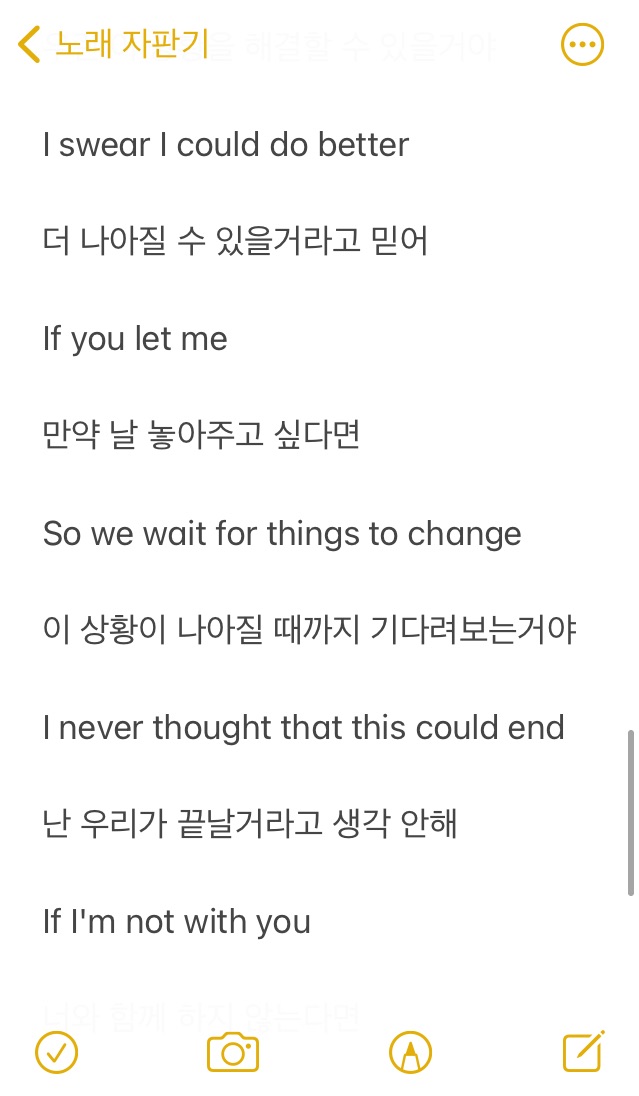Open the markup pen tool

pos(410,1052)
